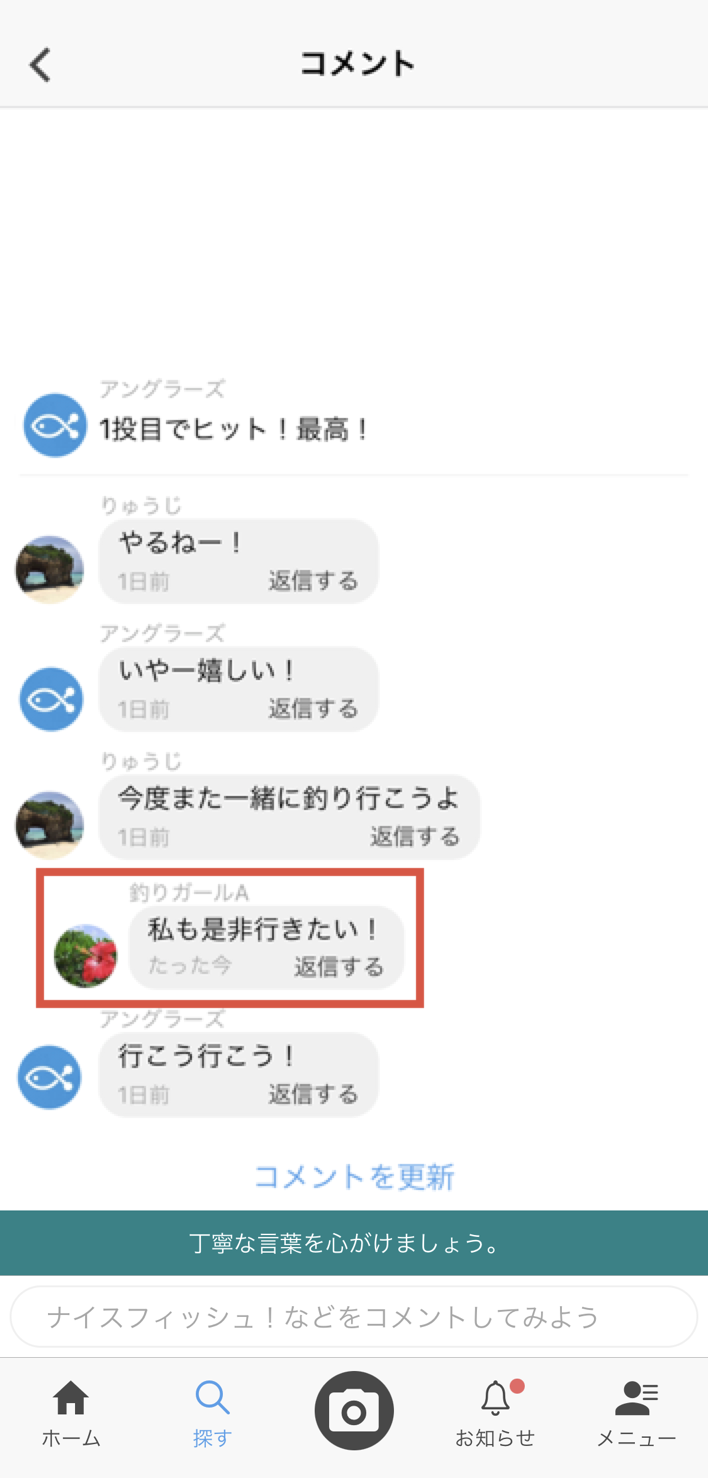The height and width of the screenshot is (1478, 708).
Task: Open the camera button to post
Action: coord(354,1411)
